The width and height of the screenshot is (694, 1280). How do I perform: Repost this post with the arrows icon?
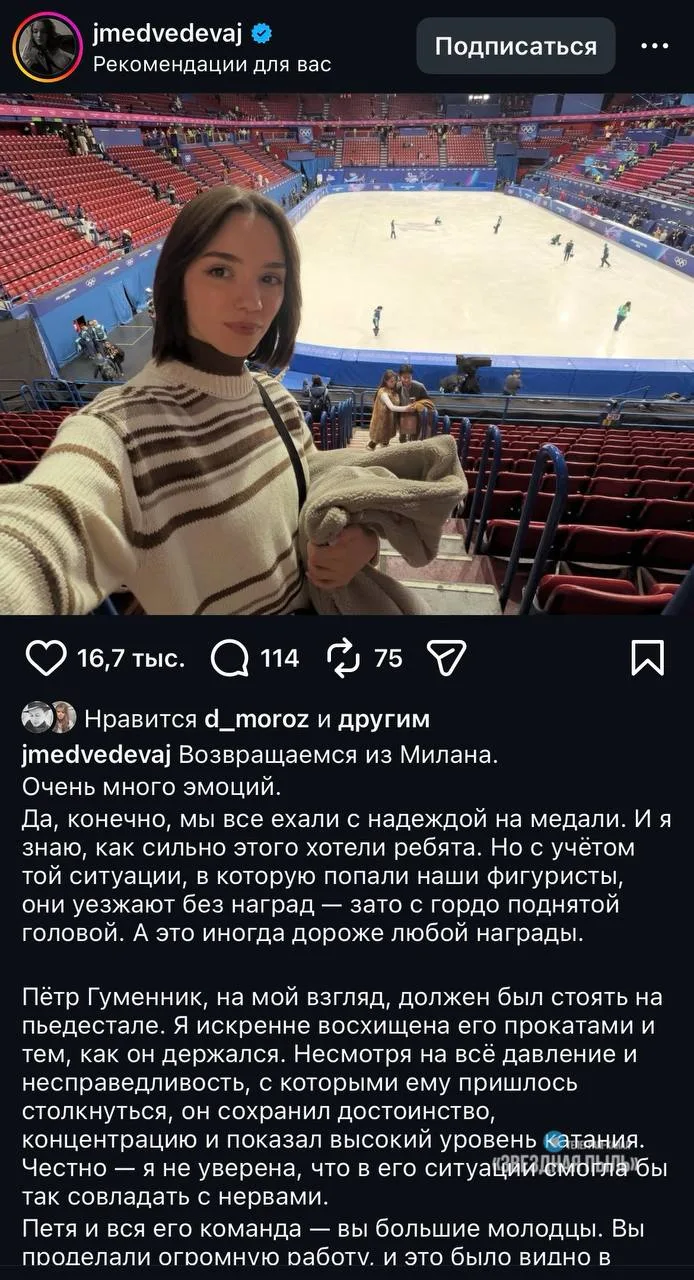coord(343,658)
